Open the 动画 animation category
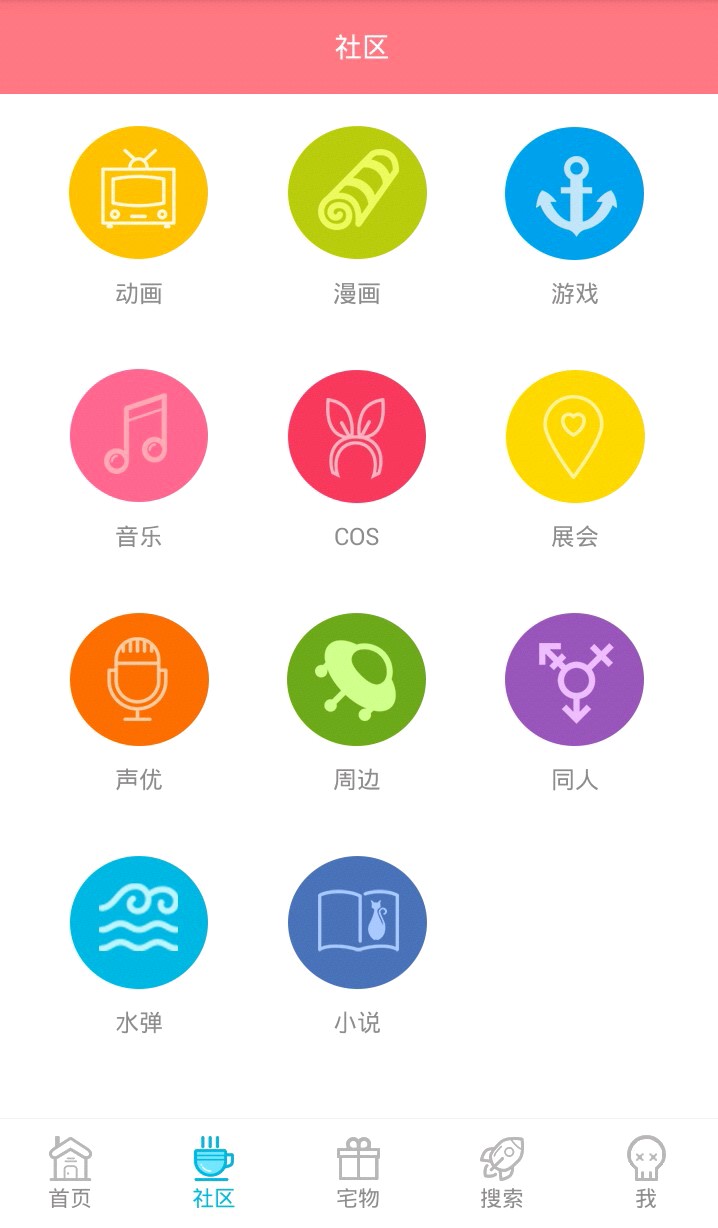 tap(138, 193)
